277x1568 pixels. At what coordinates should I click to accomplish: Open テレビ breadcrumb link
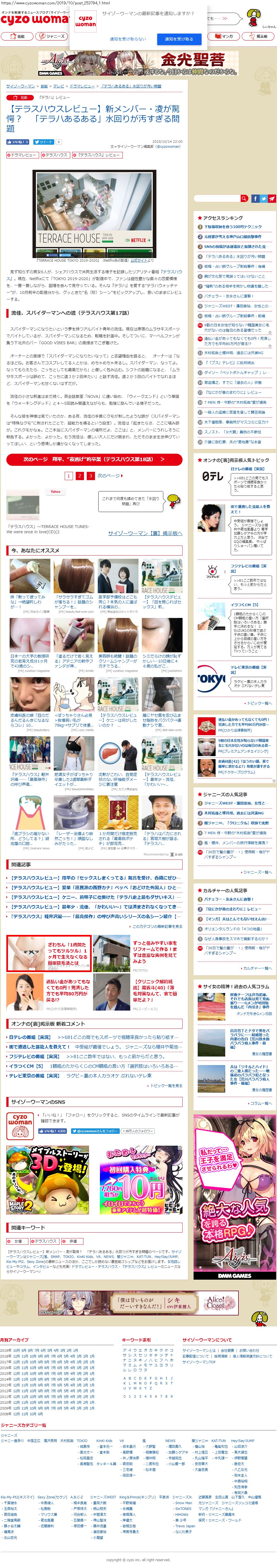point(58,86)
